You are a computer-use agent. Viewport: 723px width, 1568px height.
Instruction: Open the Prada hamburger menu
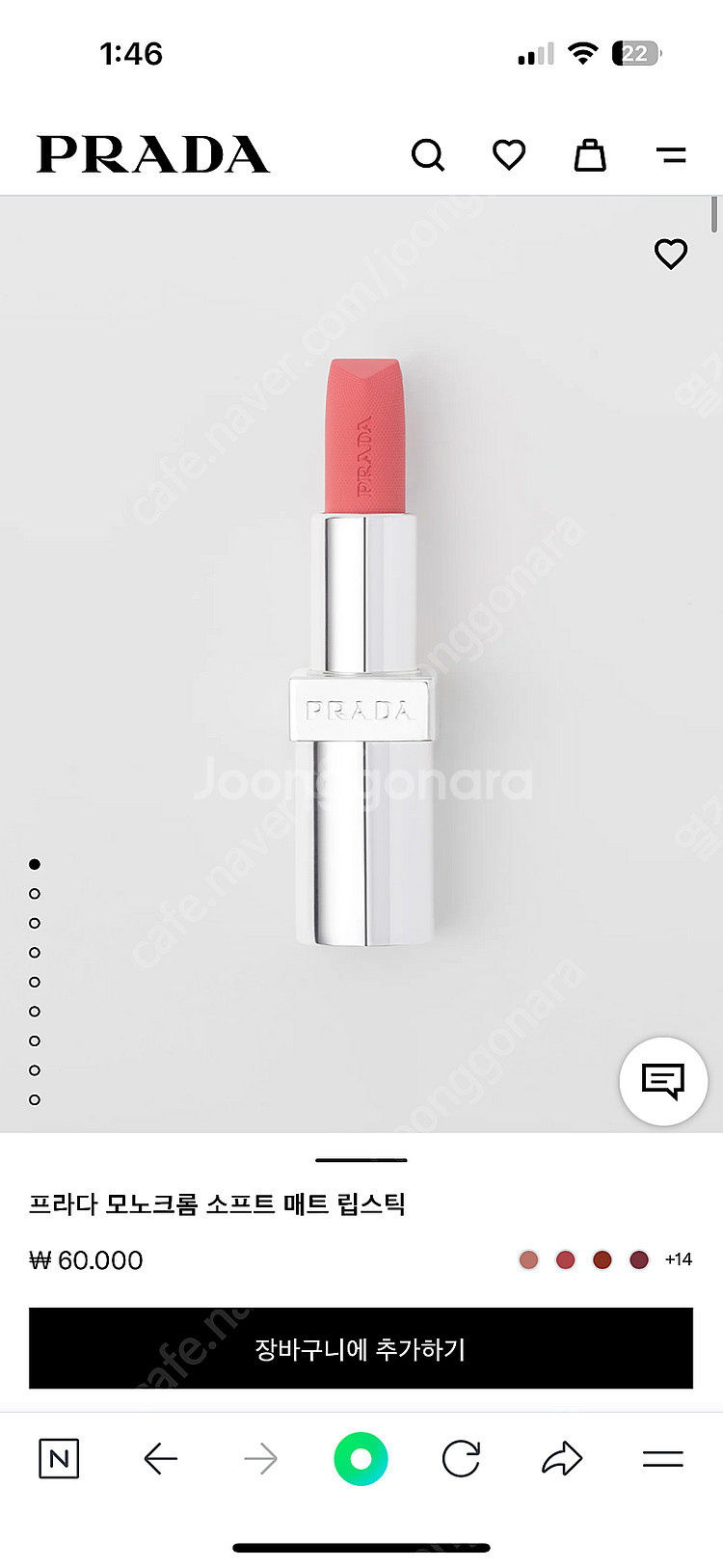(x=671, y=155)
